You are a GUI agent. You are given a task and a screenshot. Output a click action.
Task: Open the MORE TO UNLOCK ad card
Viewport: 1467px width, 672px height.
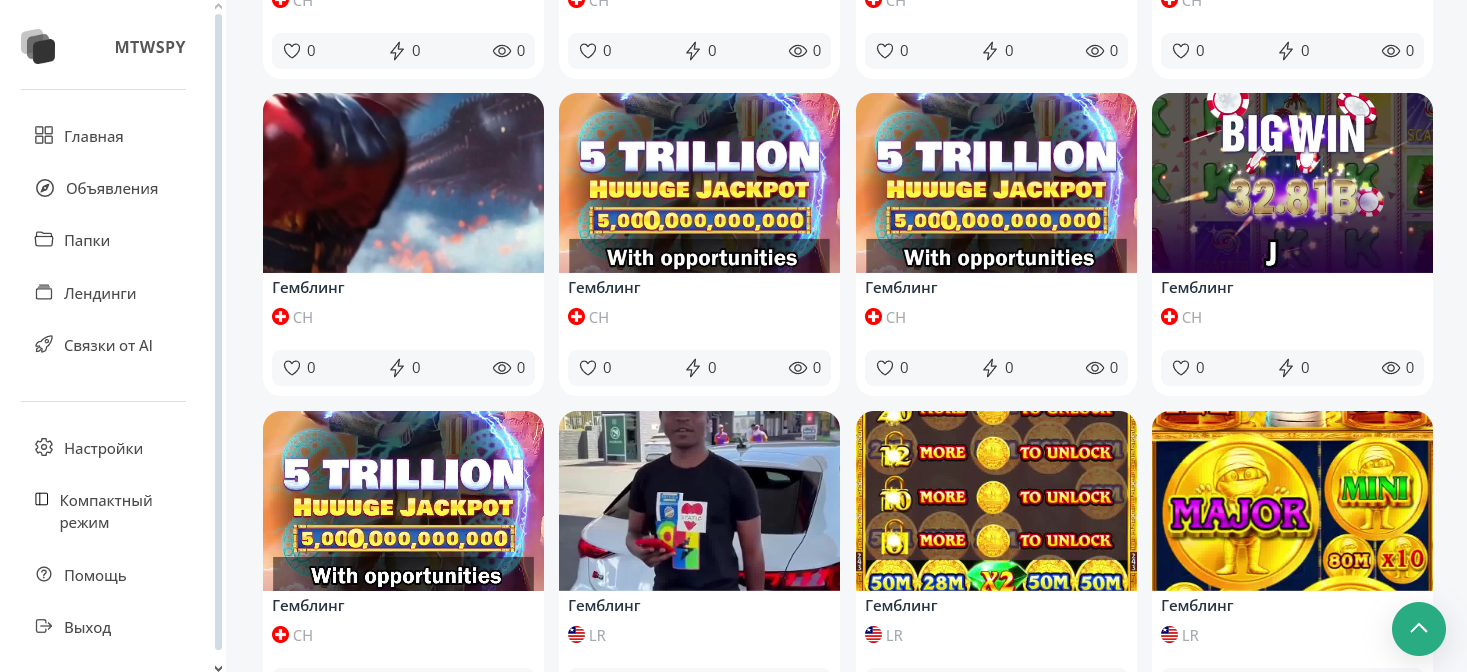pos(996,501)
